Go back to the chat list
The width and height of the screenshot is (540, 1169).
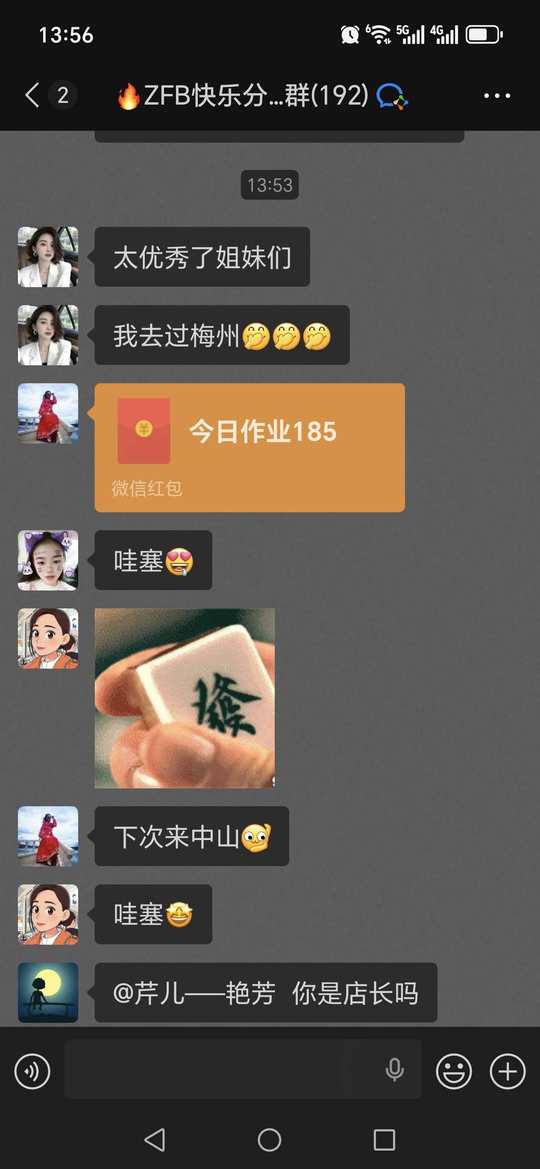[x=31, y=95]
